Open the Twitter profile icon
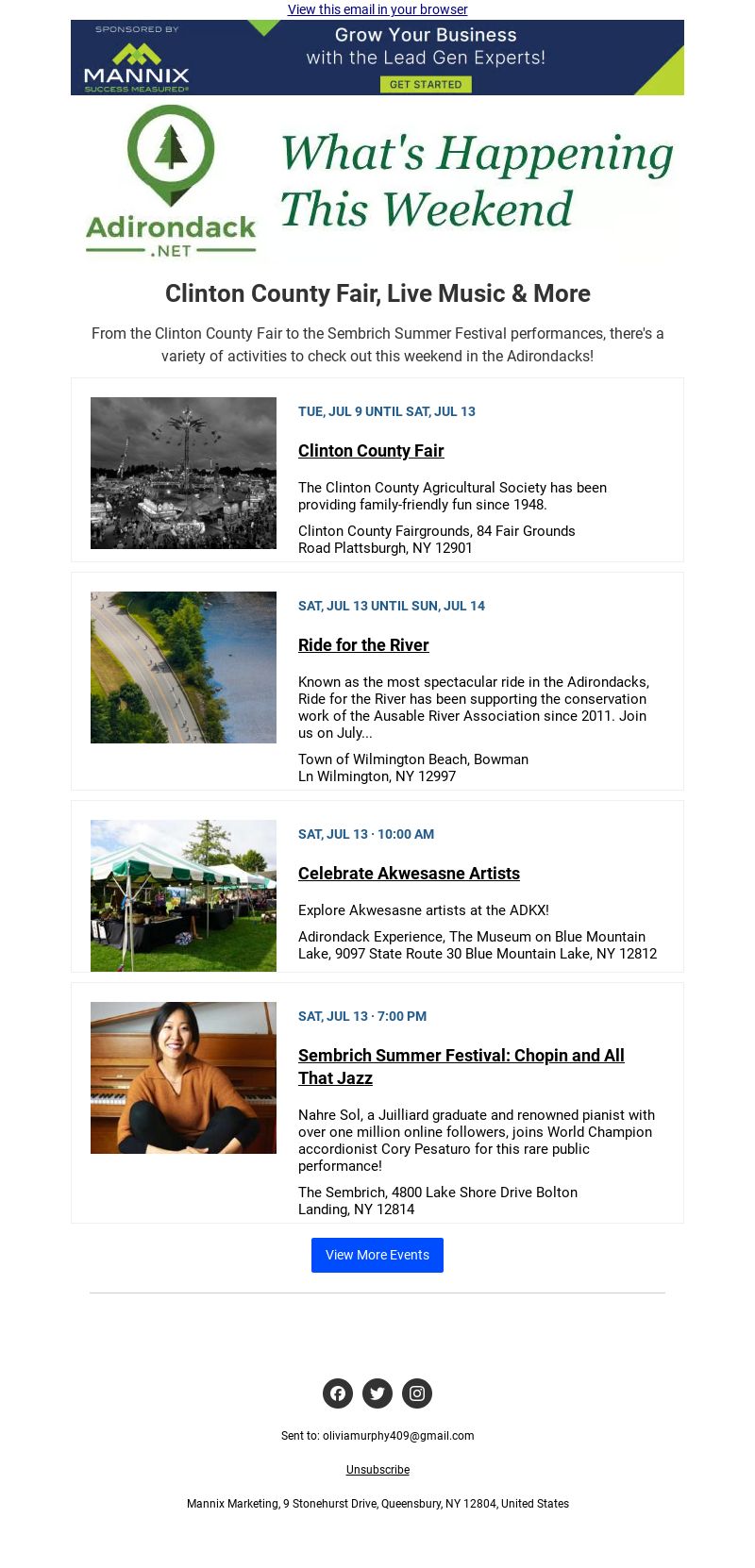The image size is (755, 1568). (377, 1393)
